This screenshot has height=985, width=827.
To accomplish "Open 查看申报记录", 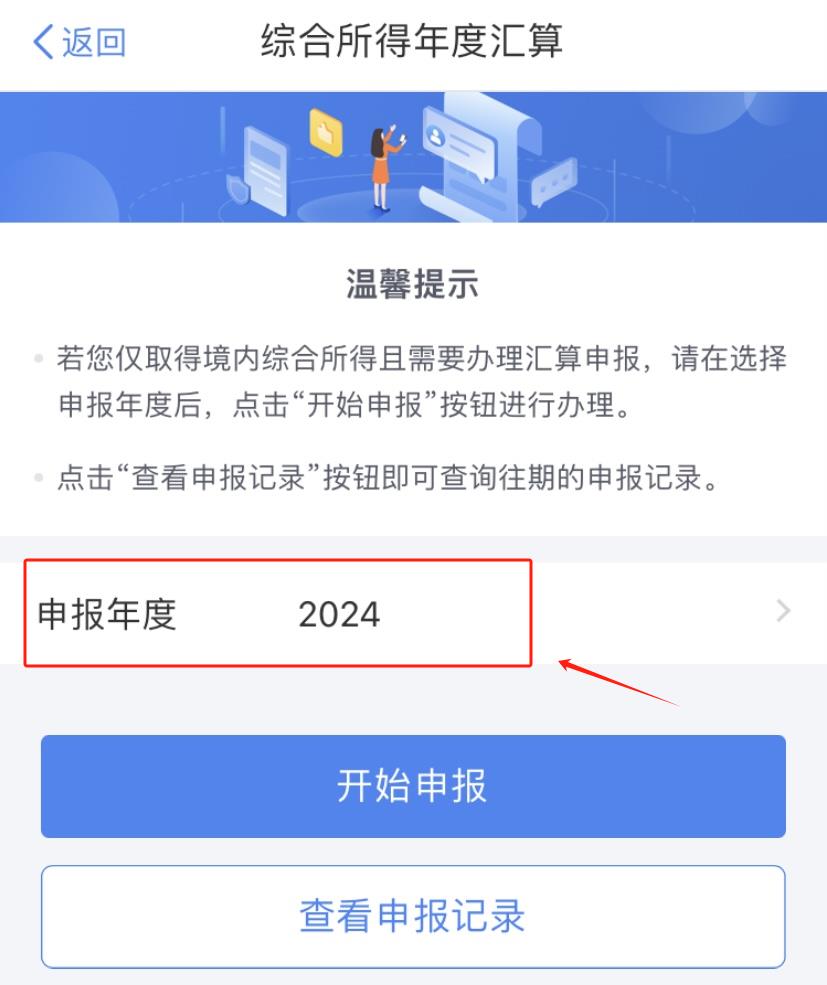I will [x=413, y=916].
